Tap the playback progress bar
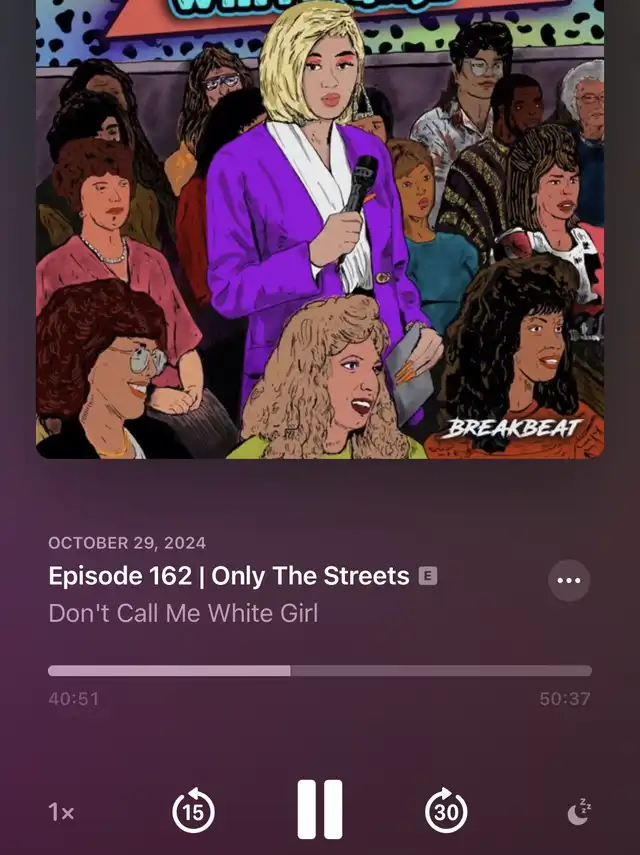 click(x=320, y=671)
